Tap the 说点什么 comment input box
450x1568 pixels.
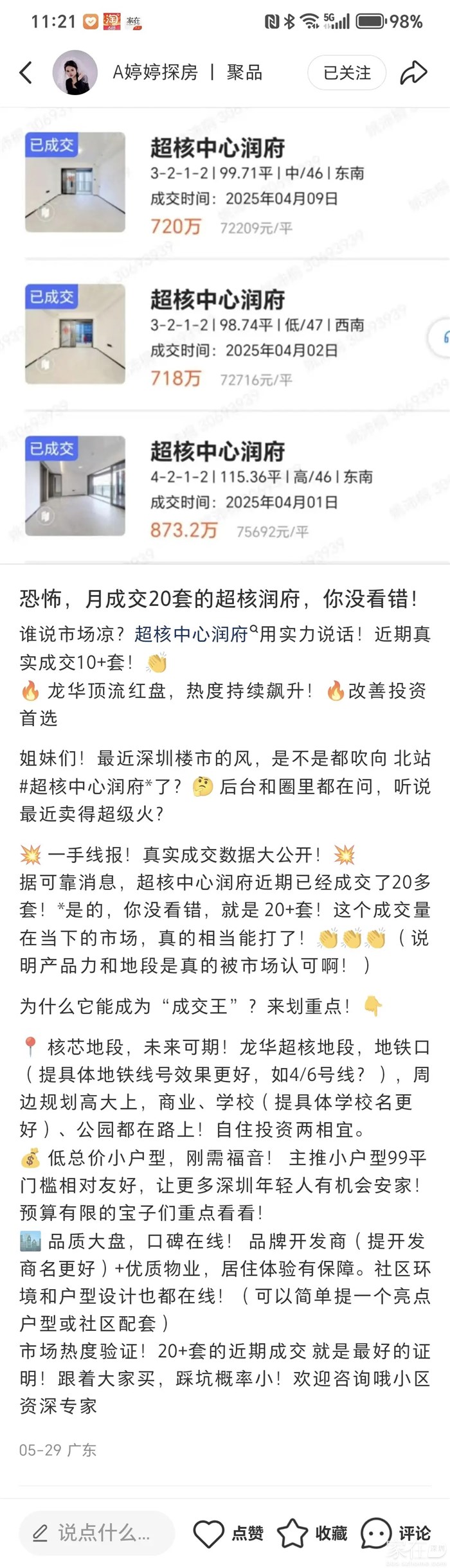98,1533
